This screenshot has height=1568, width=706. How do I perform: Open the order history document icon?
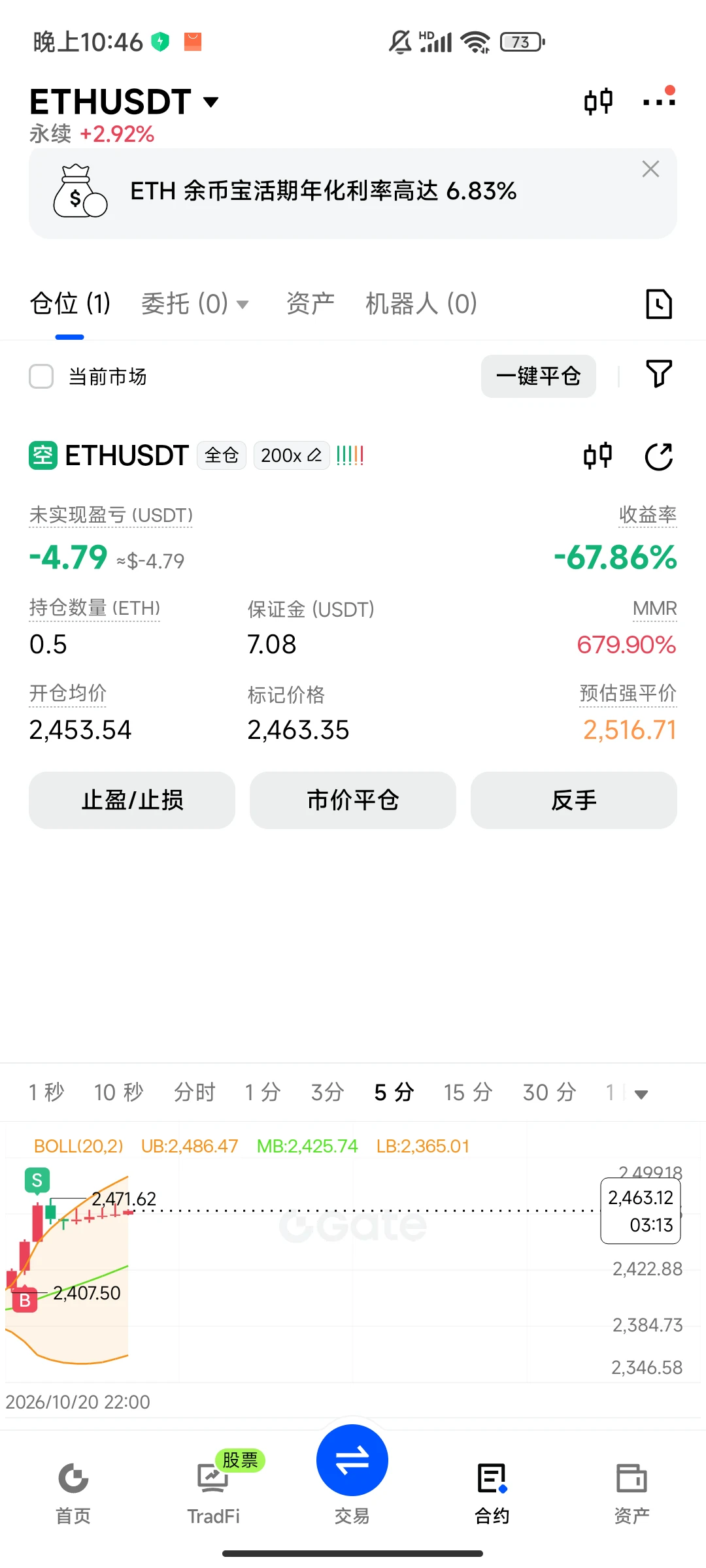pyautogui.click(x=659, y=304)
